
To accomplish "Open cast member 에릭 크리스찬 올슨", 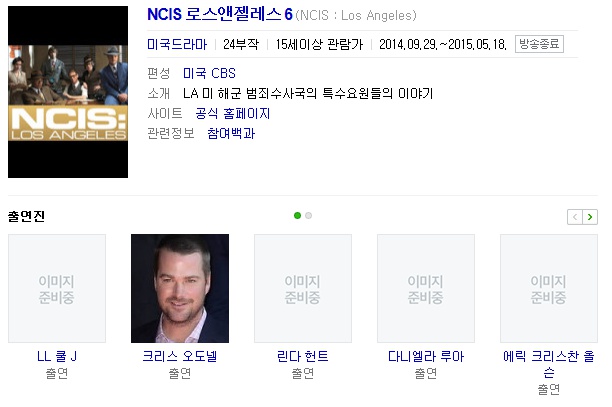I will tap(549, 364).
